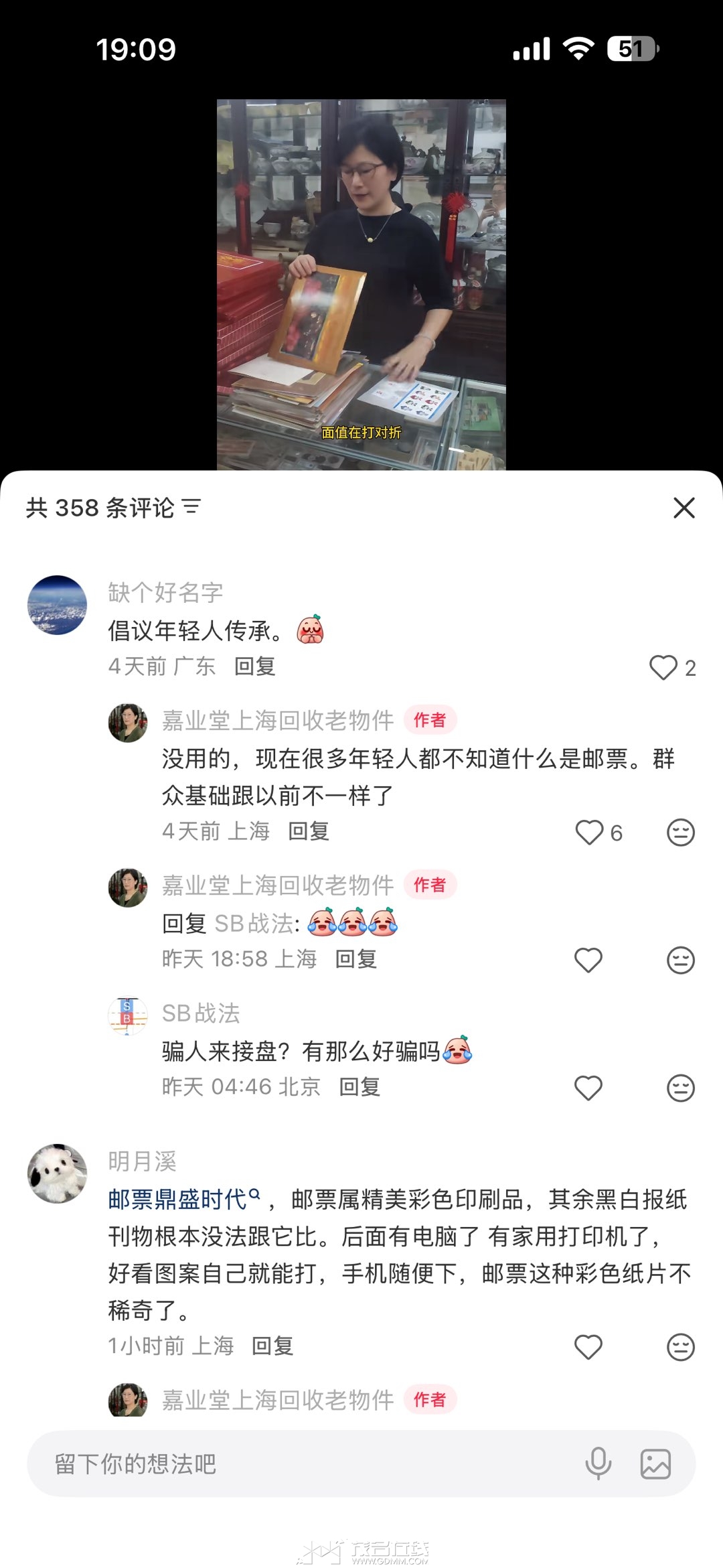Viewport: 723px width, 1568px height.
Task: Open 缺个好名字's profile avatar
Action: click(57, 605)
